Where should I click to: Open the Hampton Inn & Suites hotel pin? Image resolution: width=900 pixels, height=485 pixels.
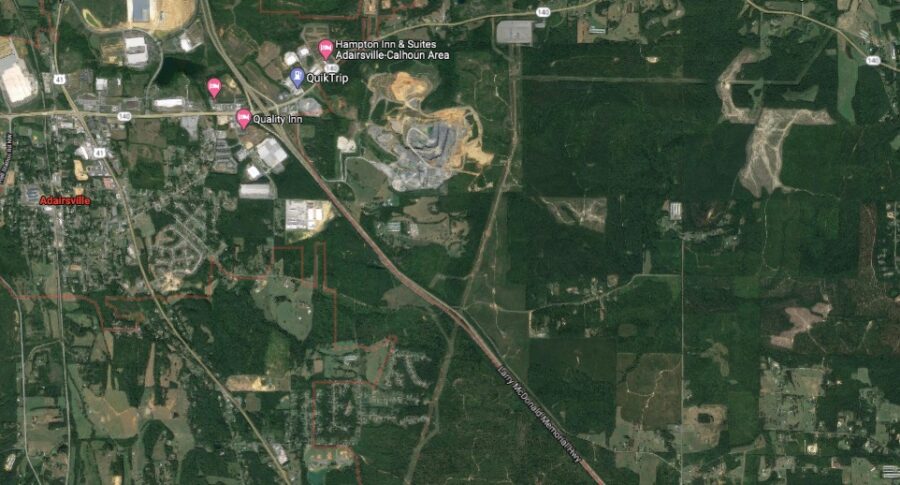click(x=325, y=48)
